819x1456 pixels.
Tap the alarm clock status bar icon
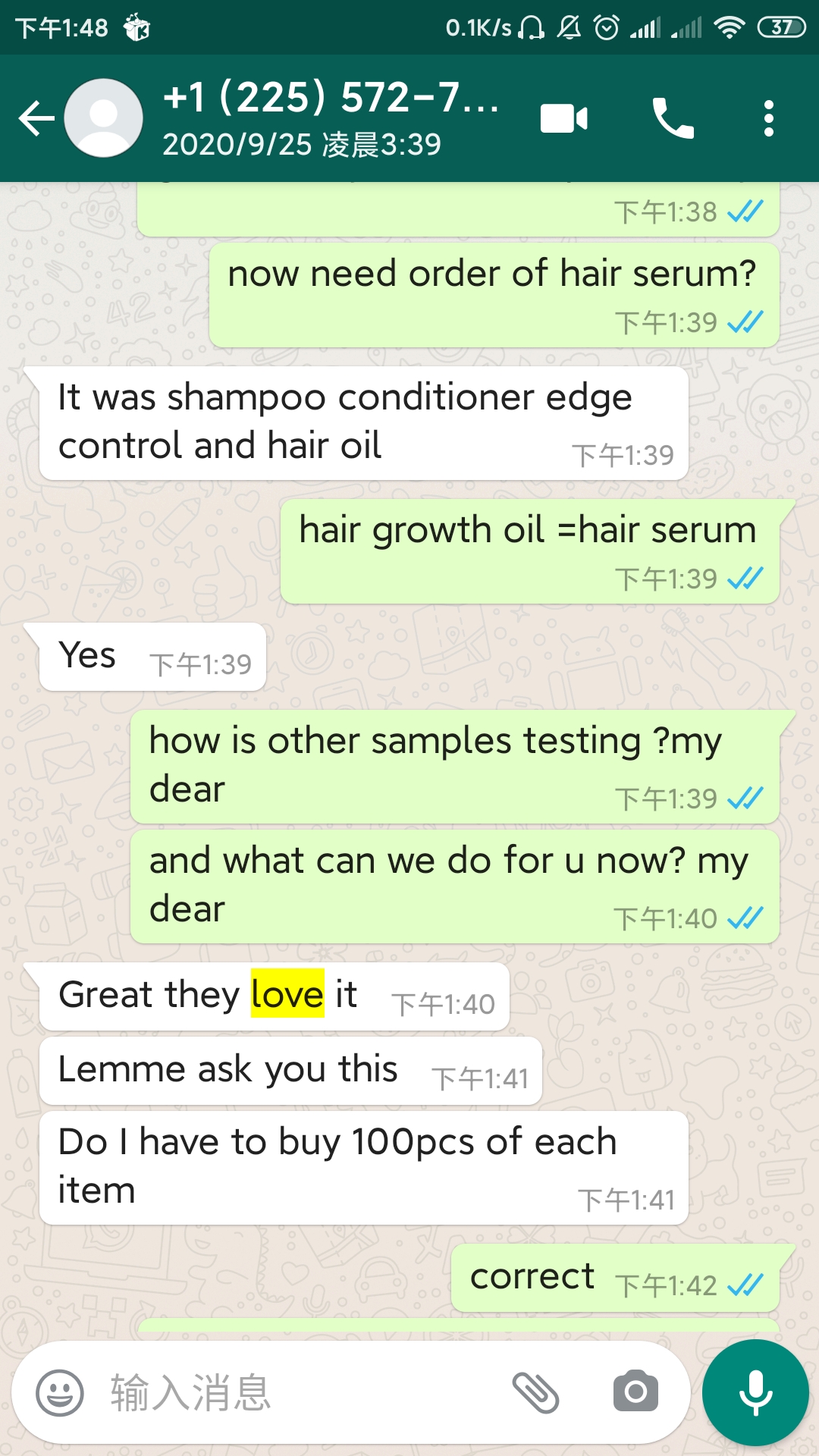coord(607,25)
